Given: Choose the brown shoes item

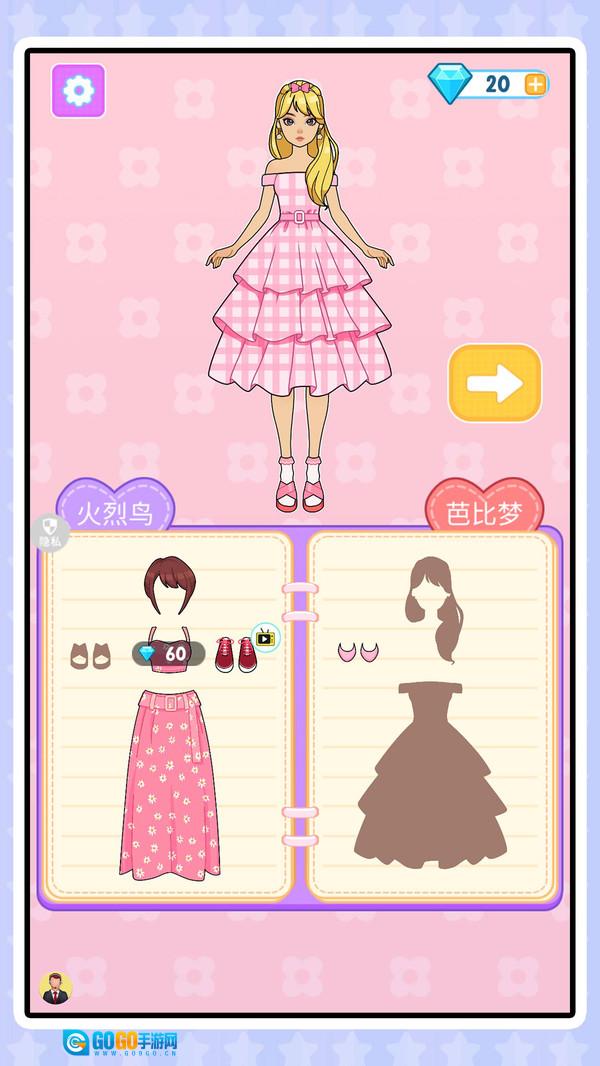Looking at the screenshot, I should click(x=89, y=656).
